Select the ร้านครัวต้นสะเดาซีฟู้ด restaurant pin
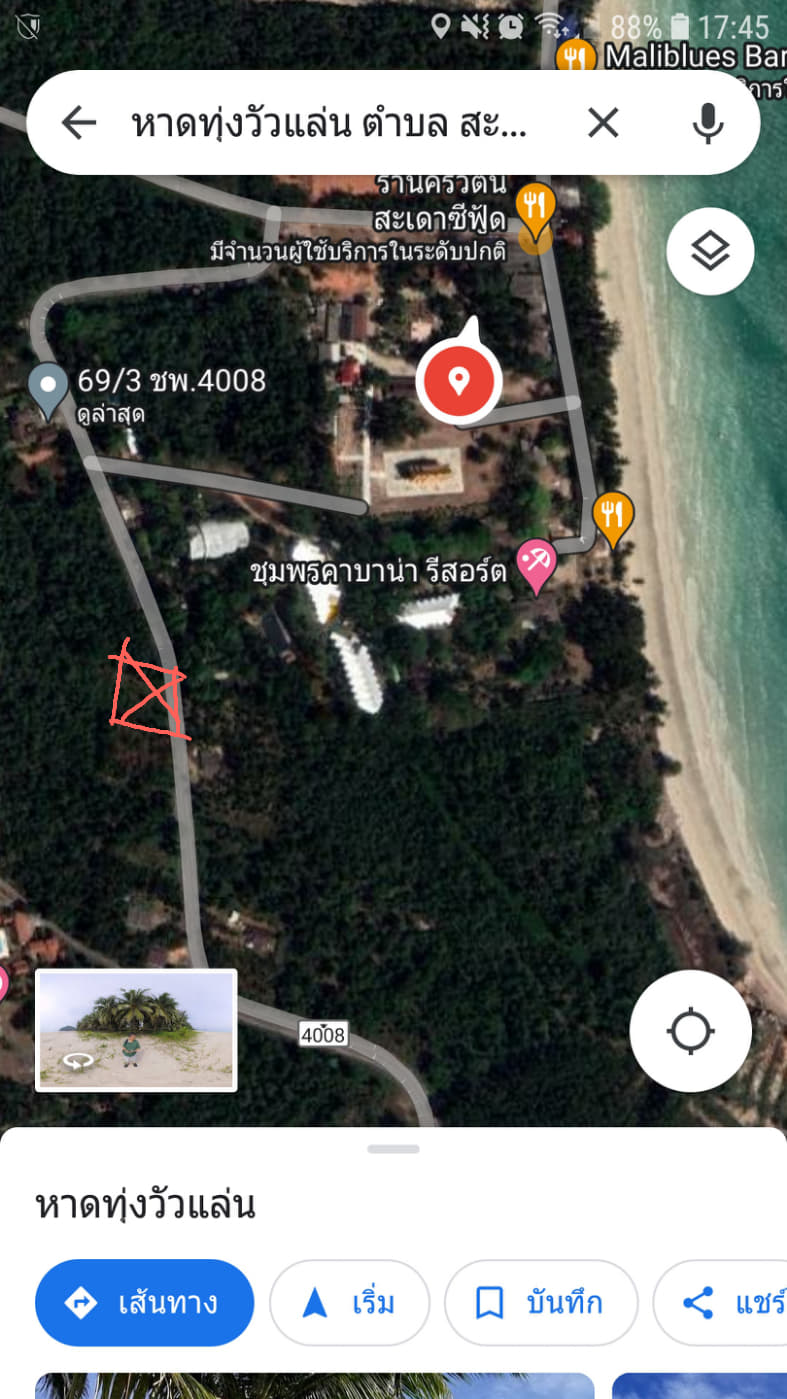The height and width of the screenshot is (1399, 787). 536,208
